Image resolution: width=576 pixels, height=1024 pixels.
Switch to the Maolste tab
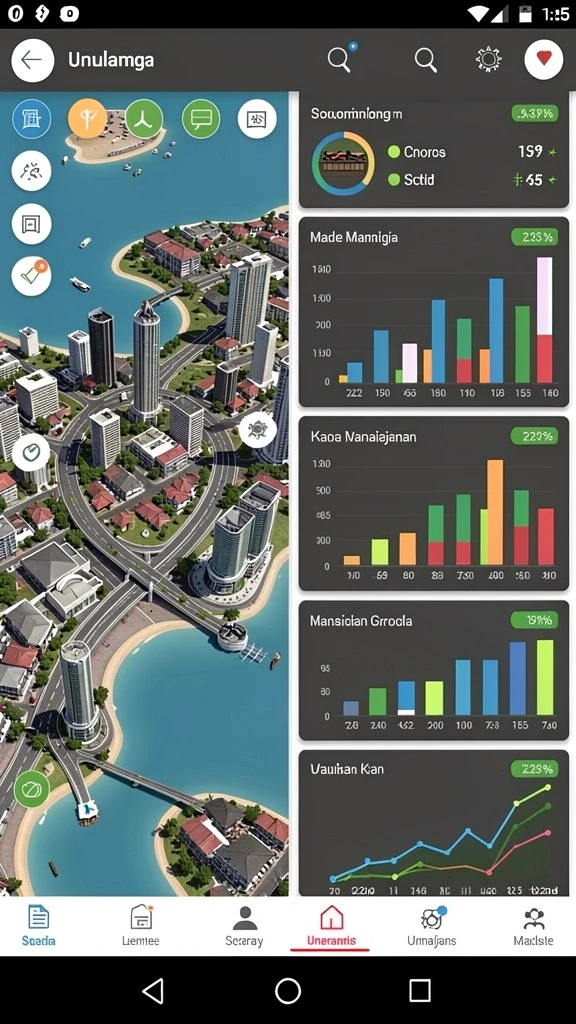point(534,926)
